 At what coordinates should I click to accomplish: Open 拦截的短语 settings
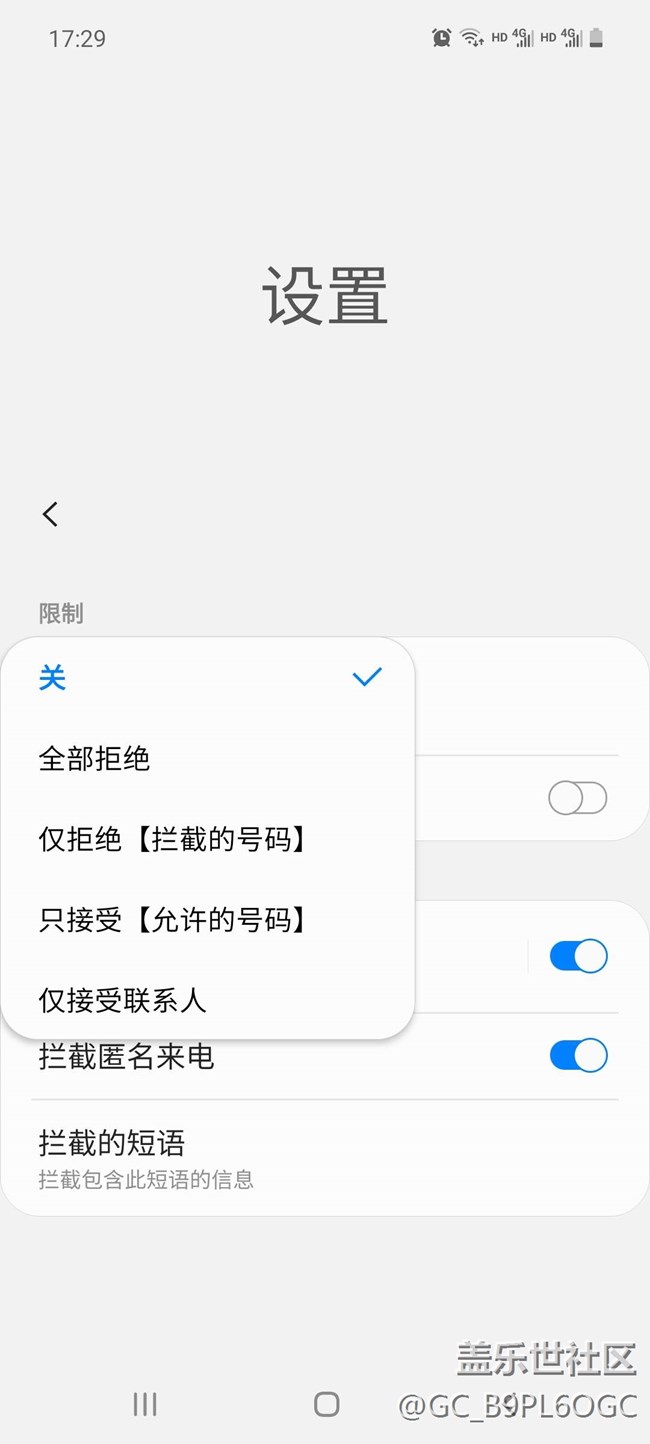pos(325,1158)
